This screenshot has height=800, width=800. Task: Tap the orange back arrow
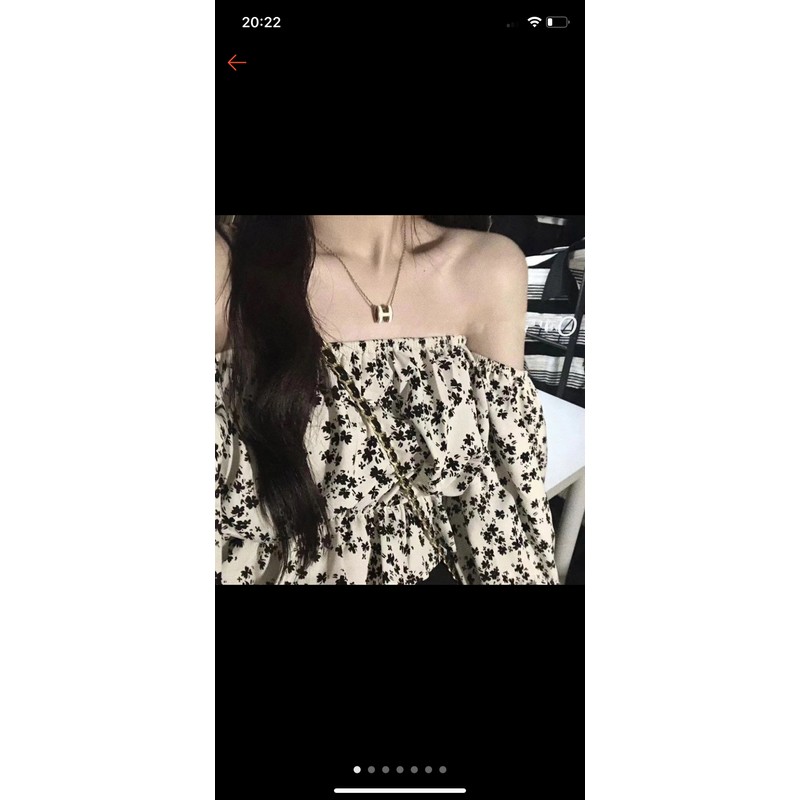236,62
